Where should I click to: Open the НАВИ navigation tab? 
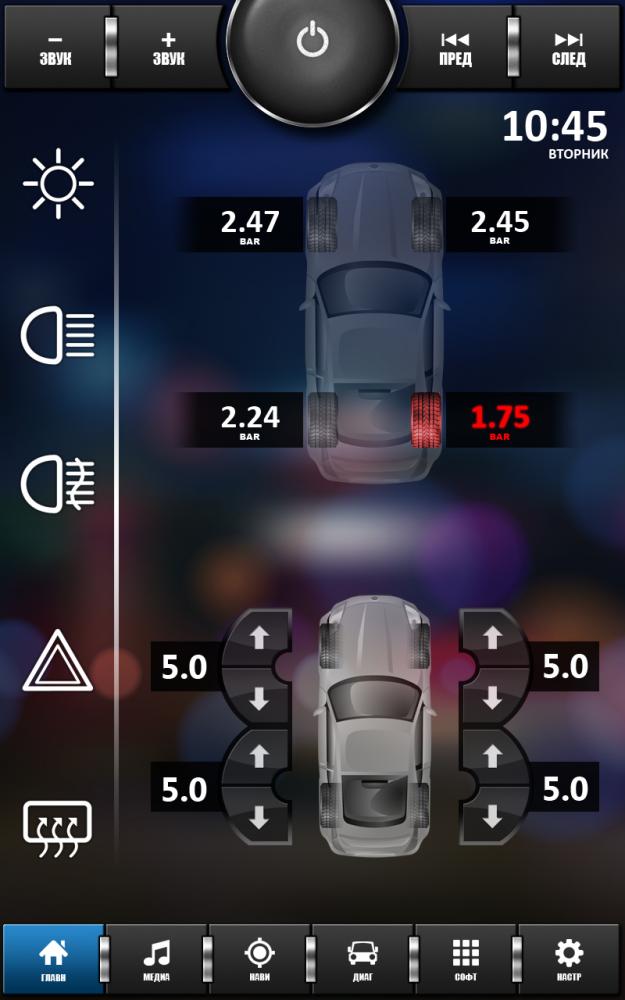coord(259,960)
